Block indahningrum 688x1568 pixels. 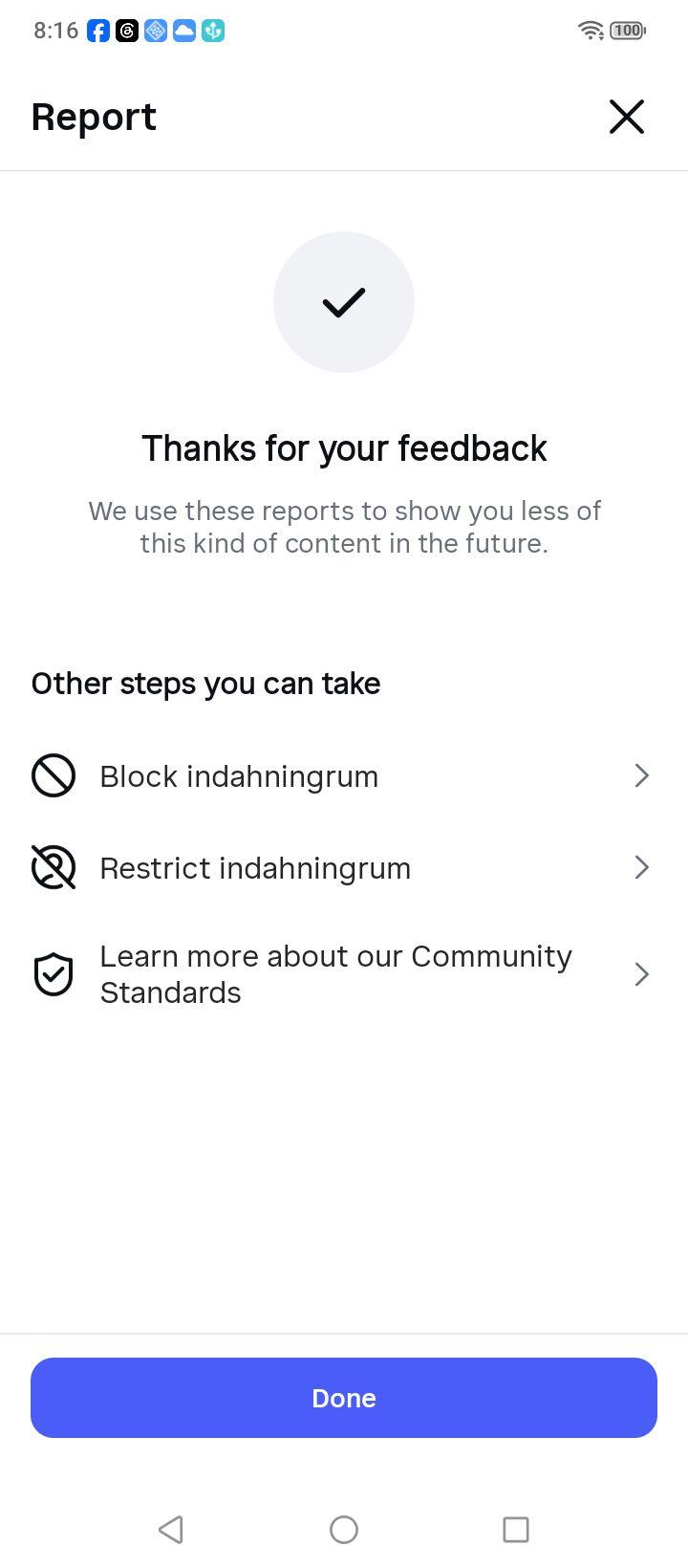point(344,775)
